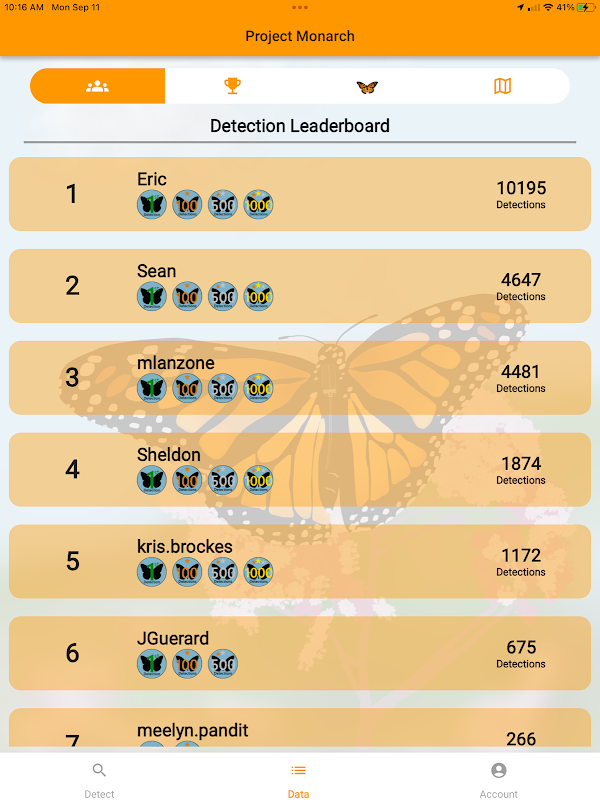600x800 pixels.
Task: Open JGuerard's leaderboard entry
Action: [x=300, y=653]
